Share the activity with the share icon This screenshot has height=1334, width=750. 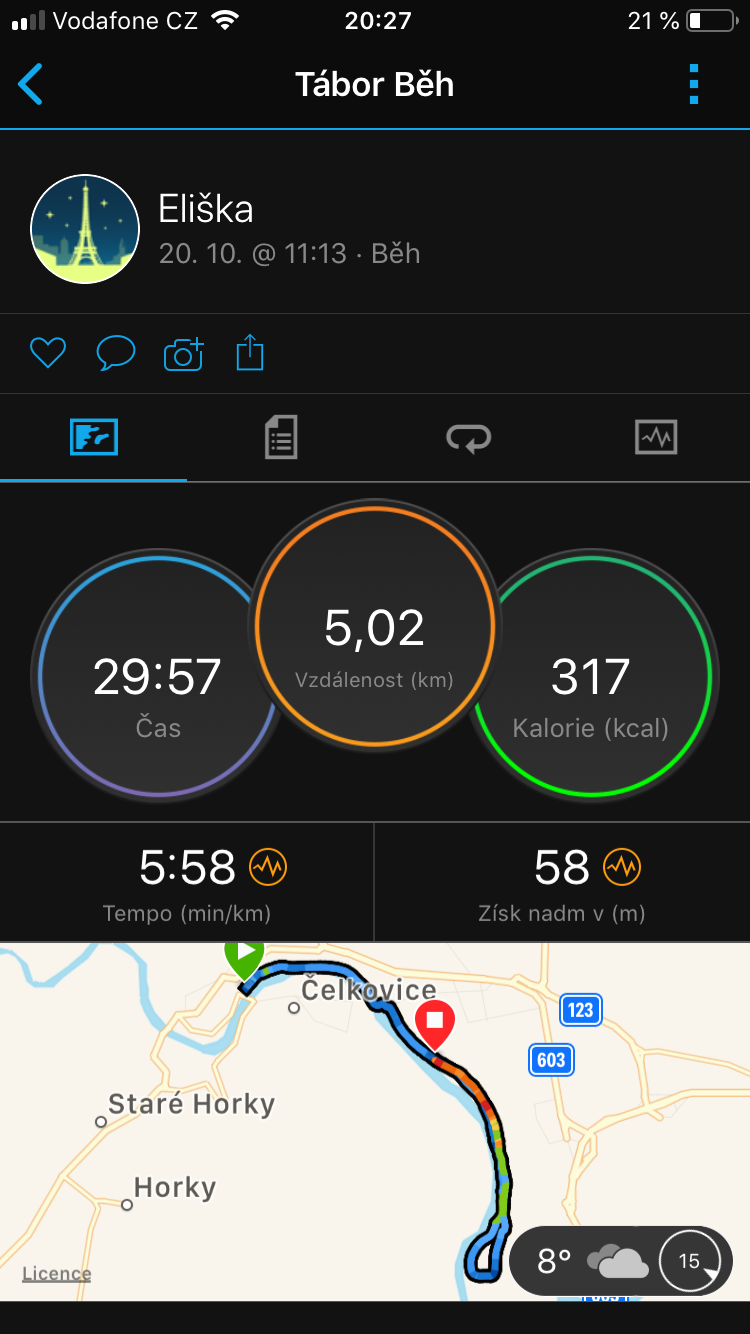click(x=250, y=353)
